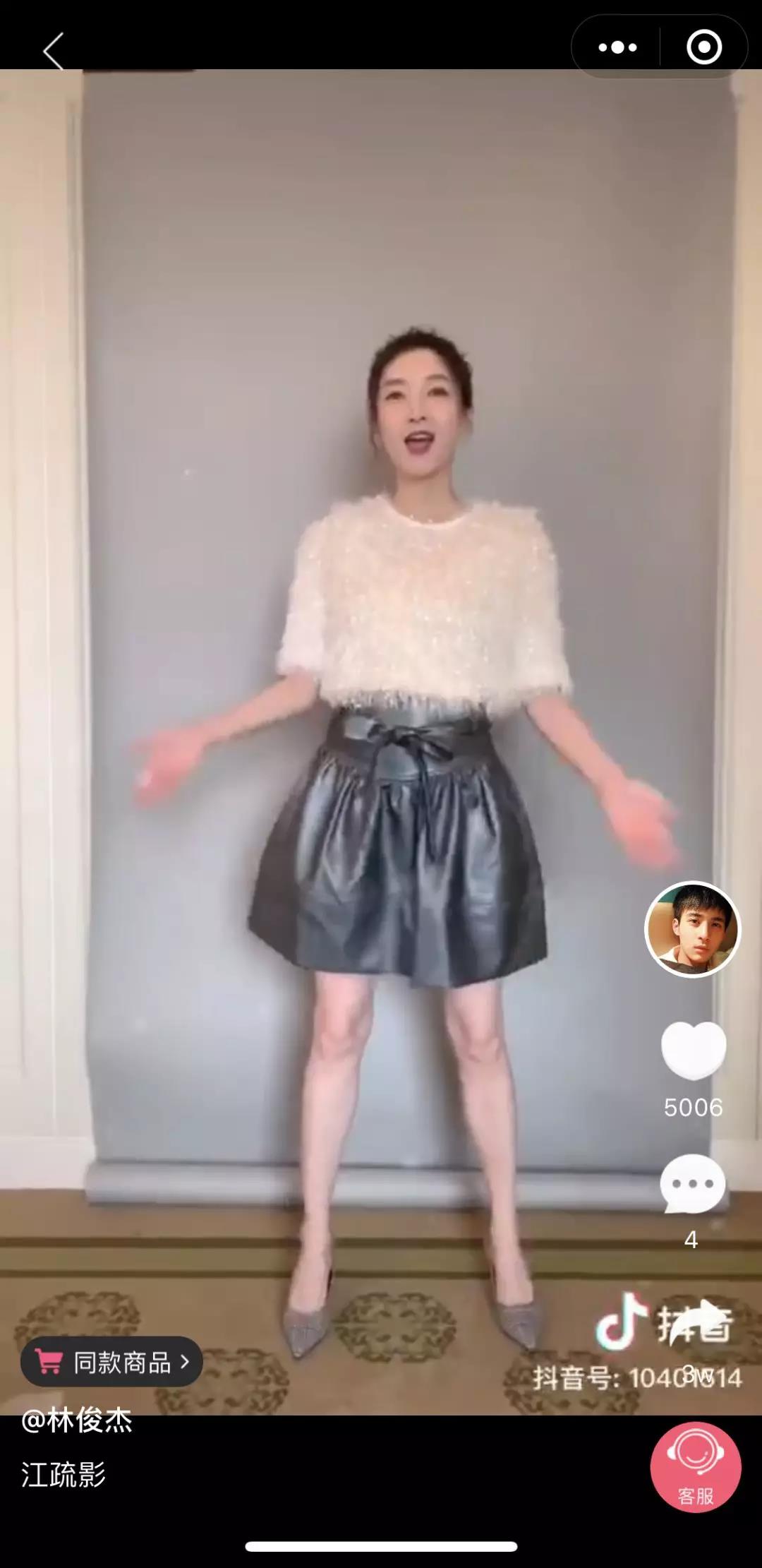Open the video author's profile avatar
The image size is (762, 1568).
click(692, 929)
